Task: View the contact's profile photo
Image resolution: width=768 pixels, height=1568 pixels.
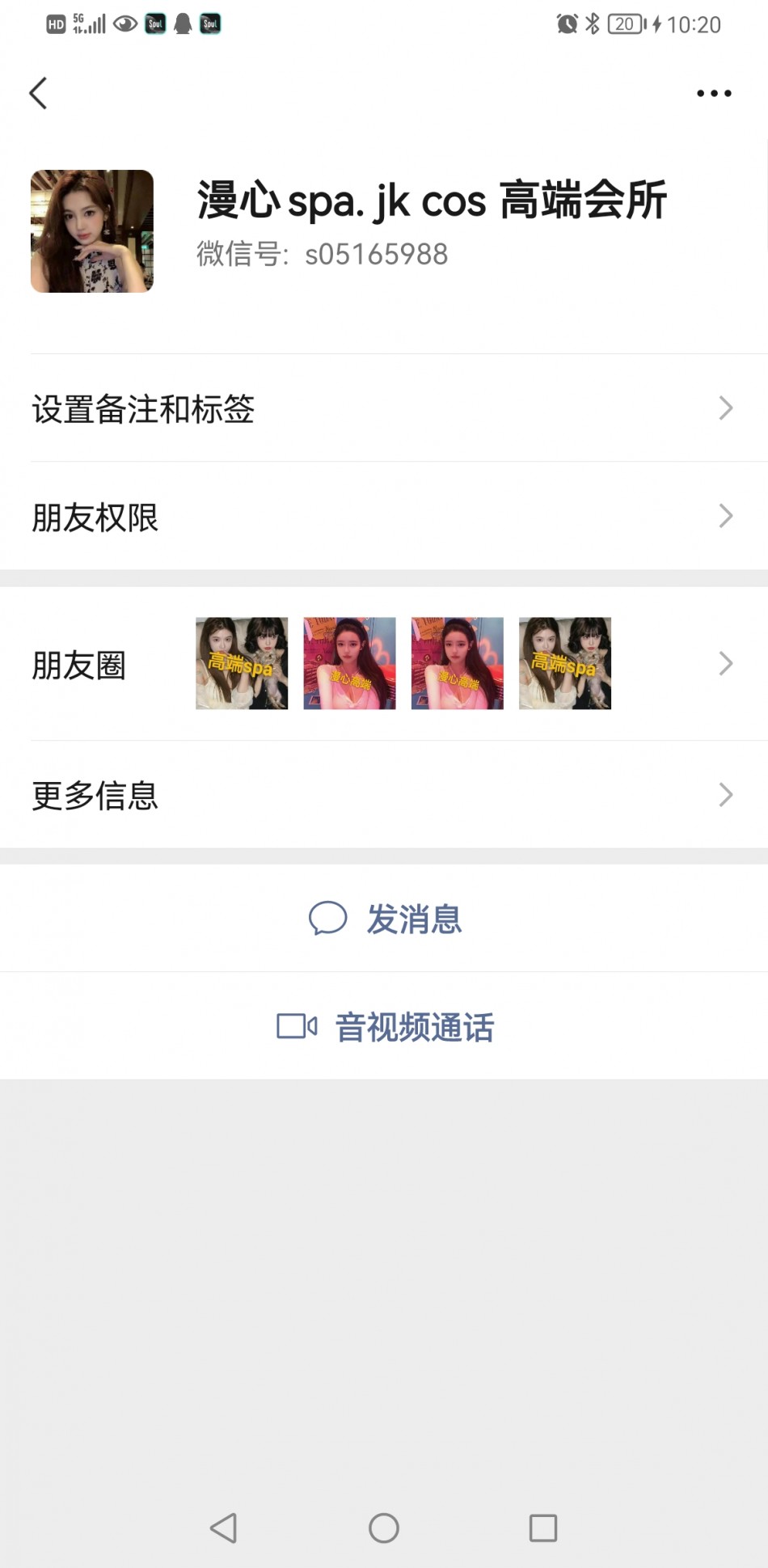Action: [92, 231]
